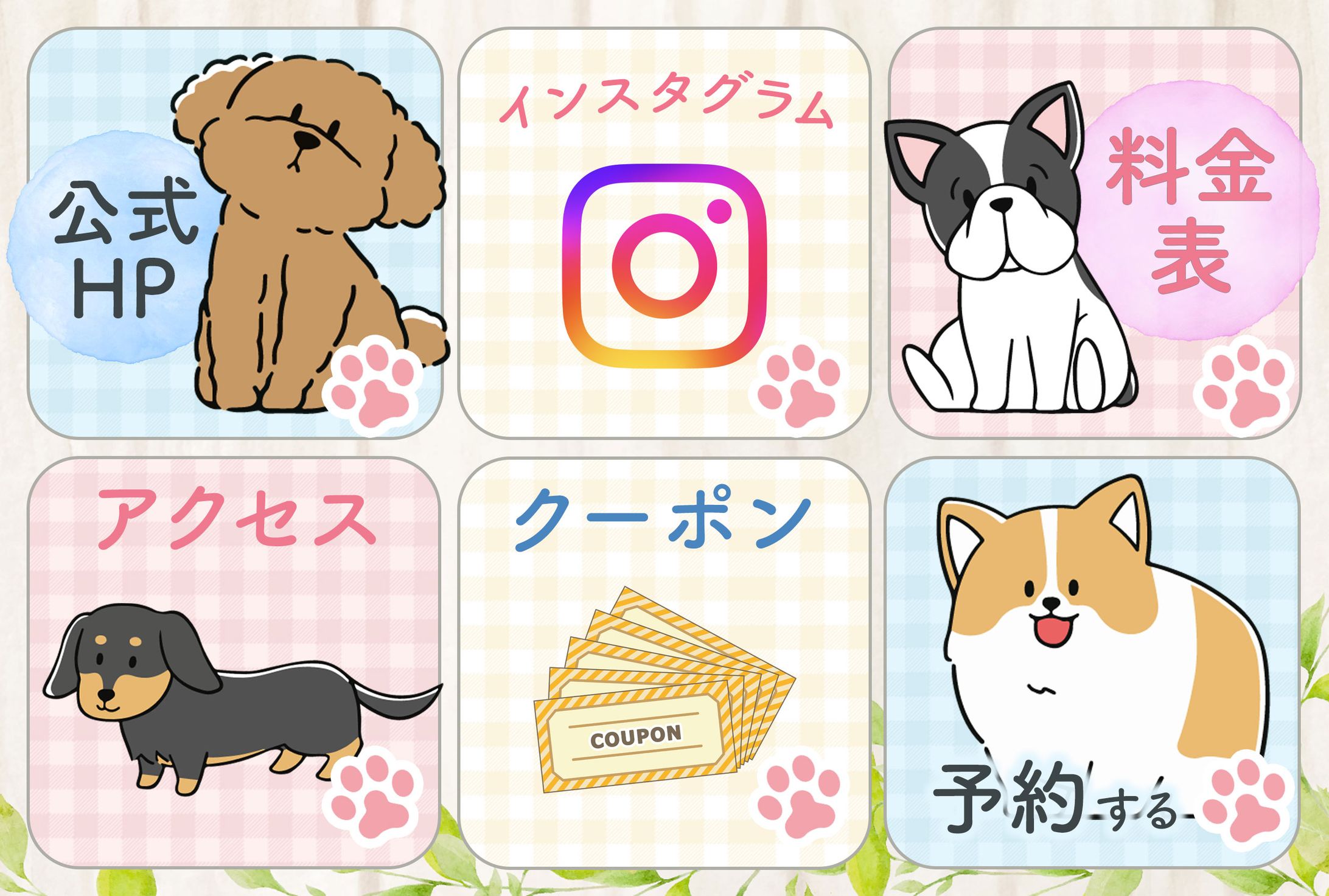Select the クーポン coupon tile
Viewport: 1329px width, 896px height.
click(664, 662)
